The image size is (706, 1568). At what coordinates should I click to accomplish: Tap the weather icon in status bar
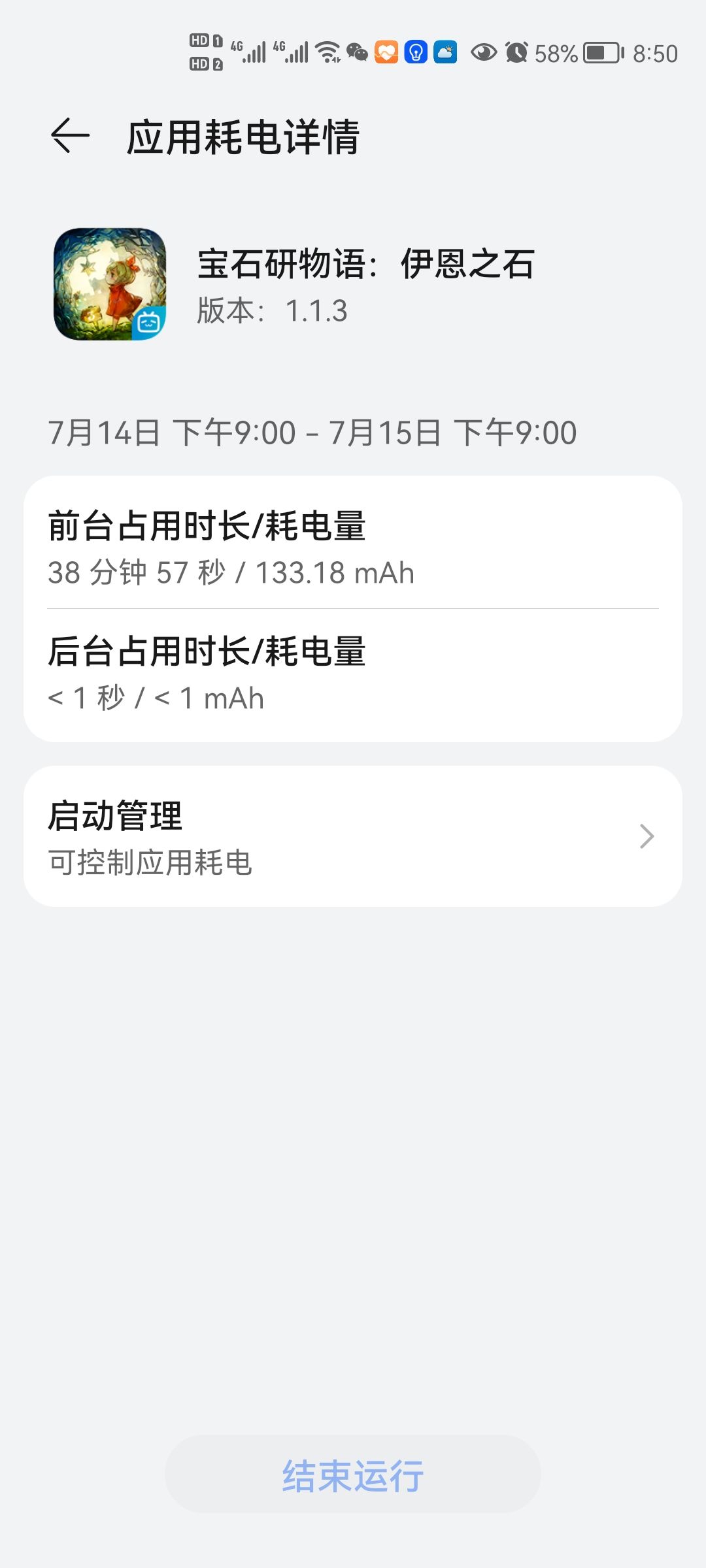446,52
